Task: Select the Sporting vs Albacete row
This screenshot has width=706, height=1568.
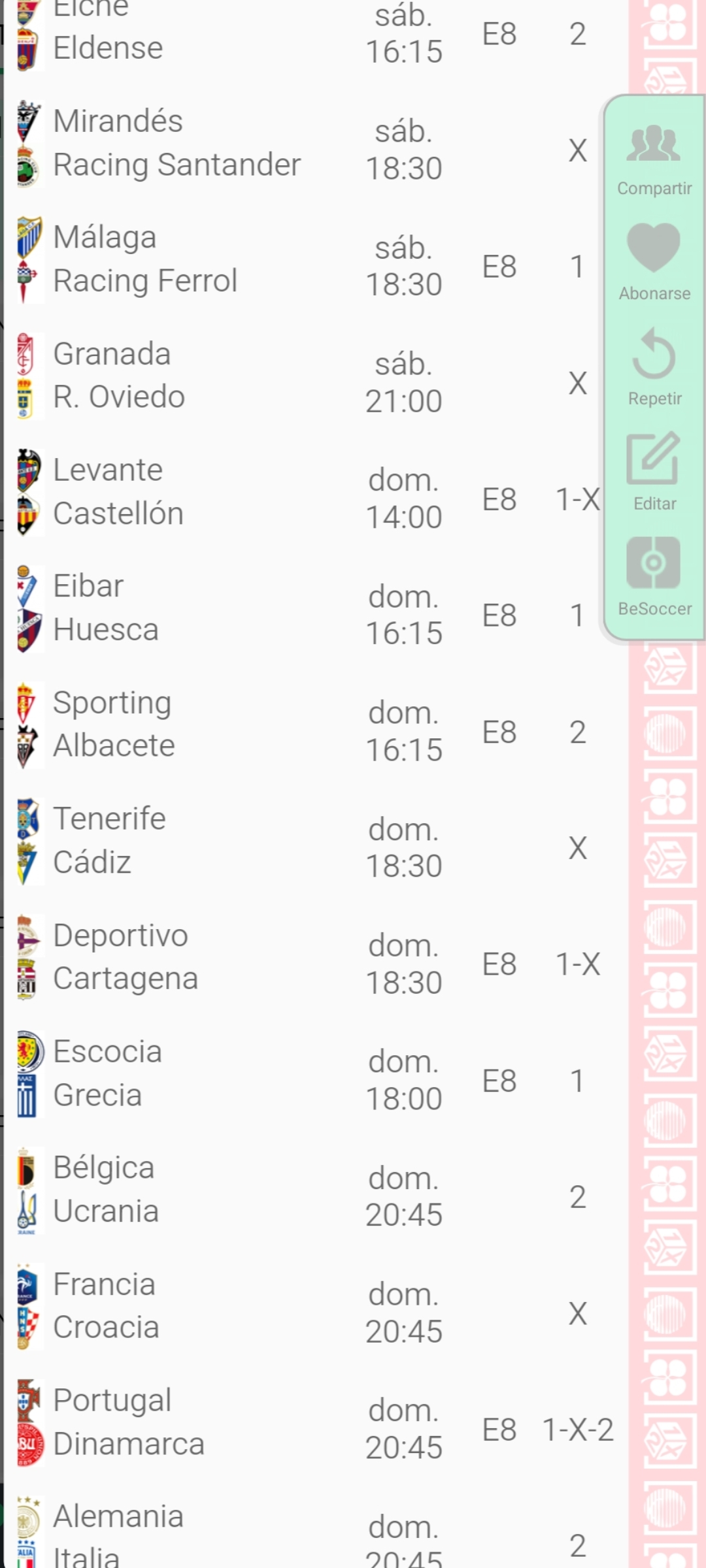Action: click(x=315, y=725)
